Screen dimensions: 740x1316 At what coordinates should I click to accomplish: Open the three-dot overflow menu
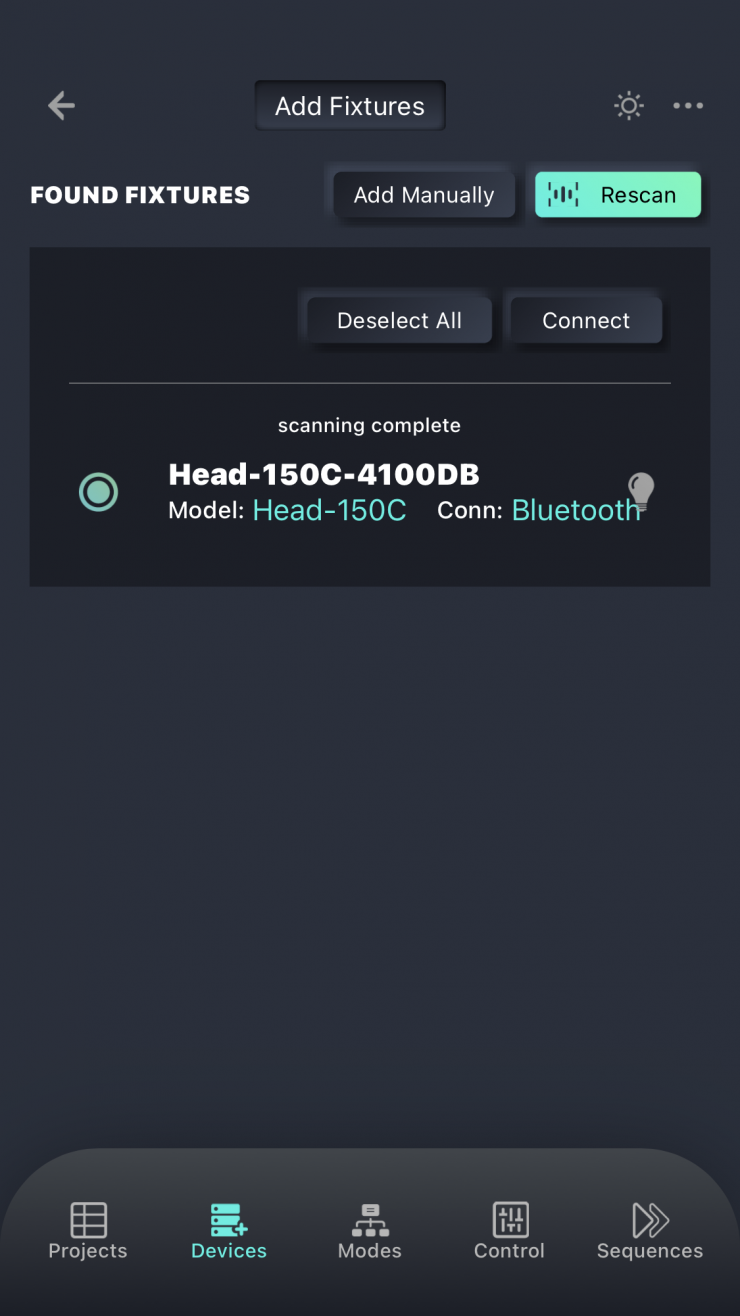click(688, 106)
